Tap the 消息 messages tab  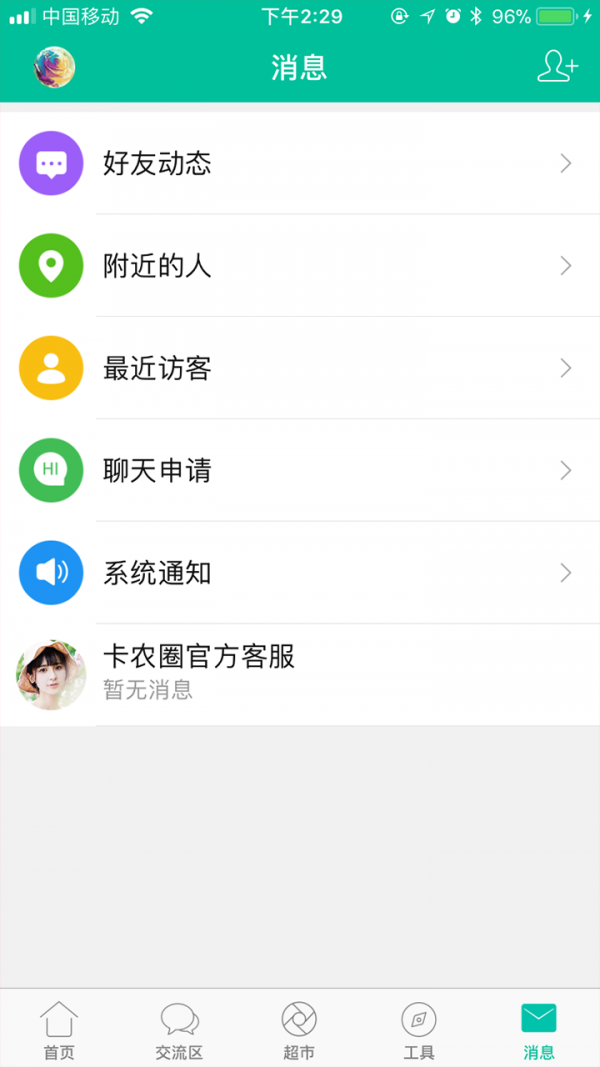(x=539, y=1030)
